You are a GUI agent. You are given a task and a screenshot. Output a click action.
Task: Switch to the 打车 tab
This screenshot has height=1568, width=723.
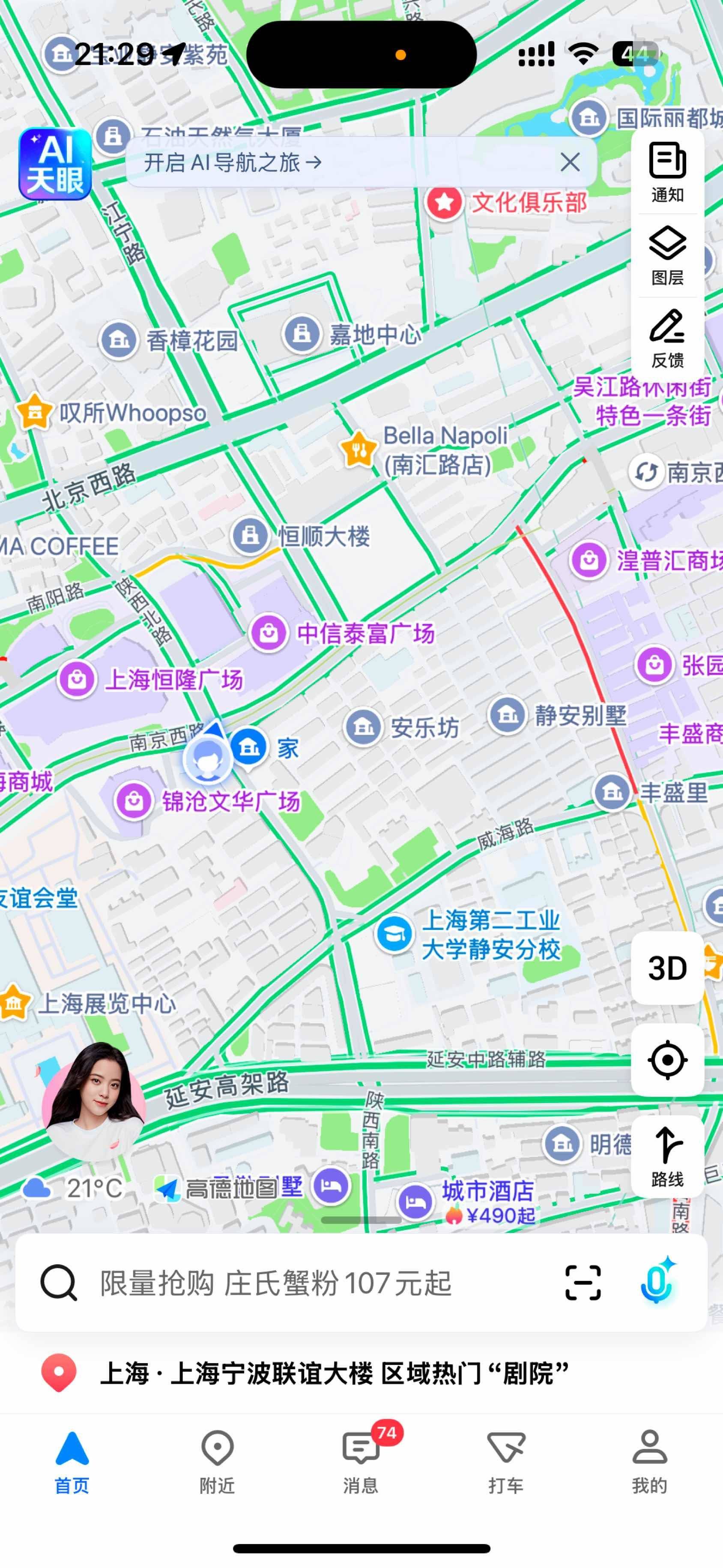506,1461
